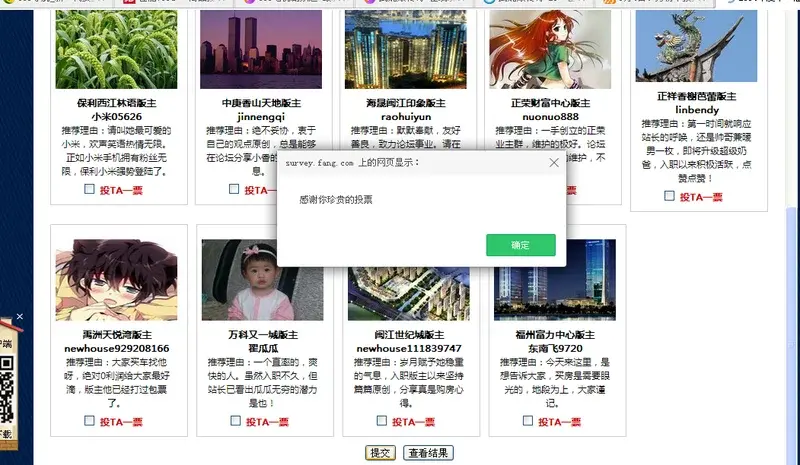
Task: Submit the vote with 提交 button
Action: point(380,453)
